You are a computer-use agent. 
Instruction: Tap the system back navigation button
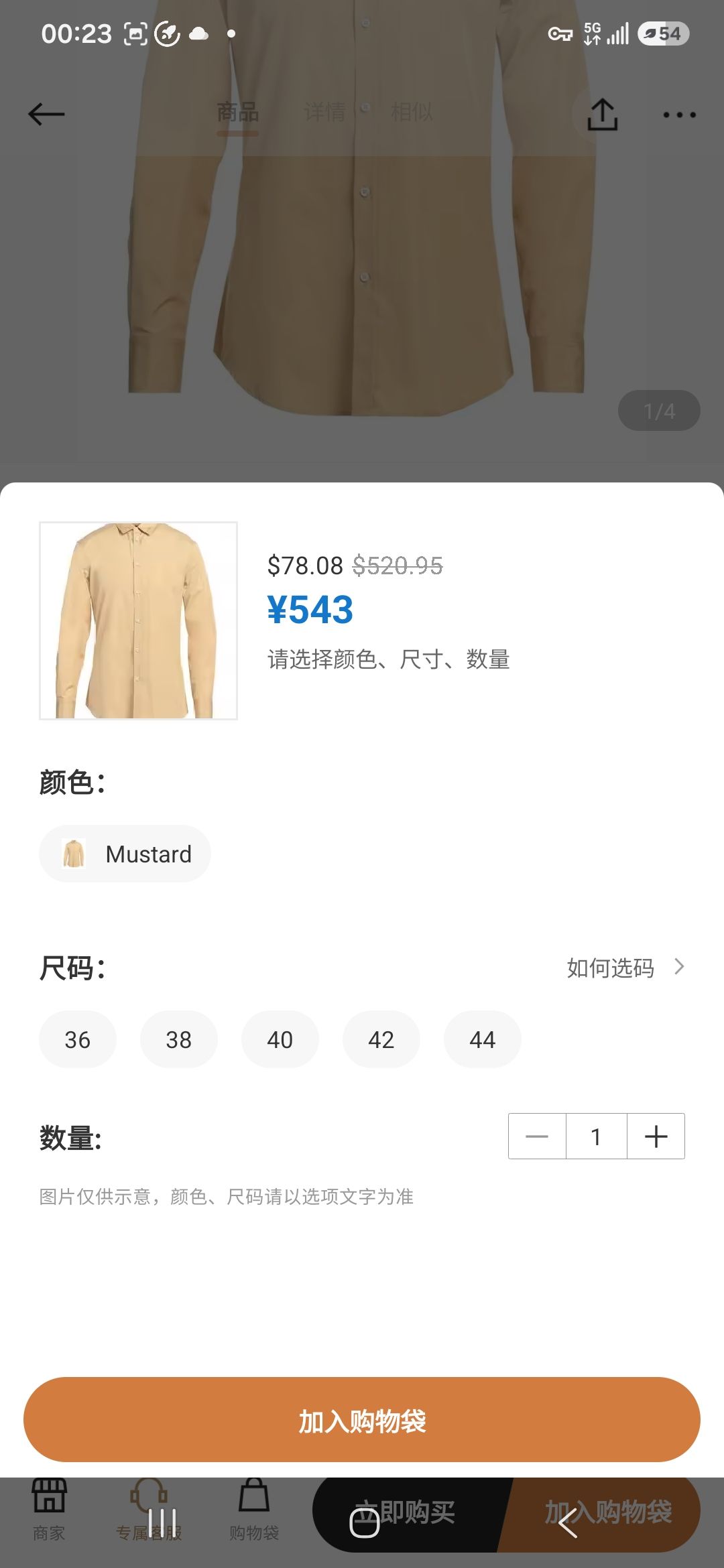568,1522
